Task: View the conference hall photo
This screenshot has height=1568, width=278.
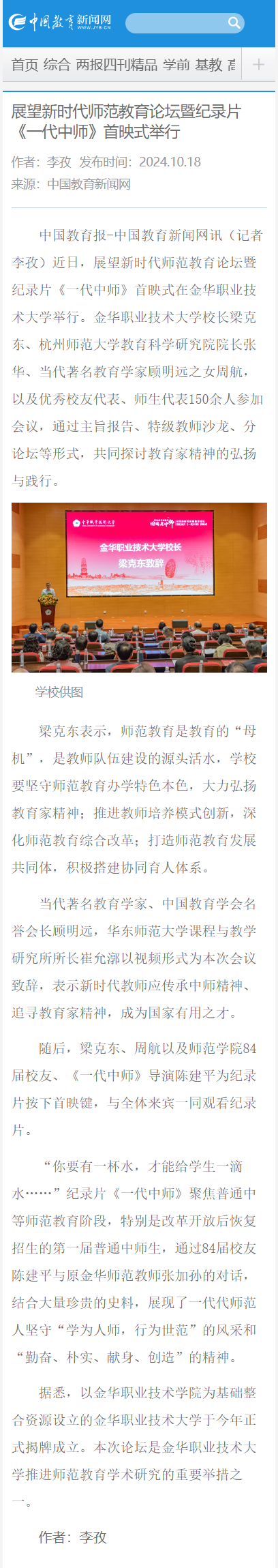Action: 139,587
